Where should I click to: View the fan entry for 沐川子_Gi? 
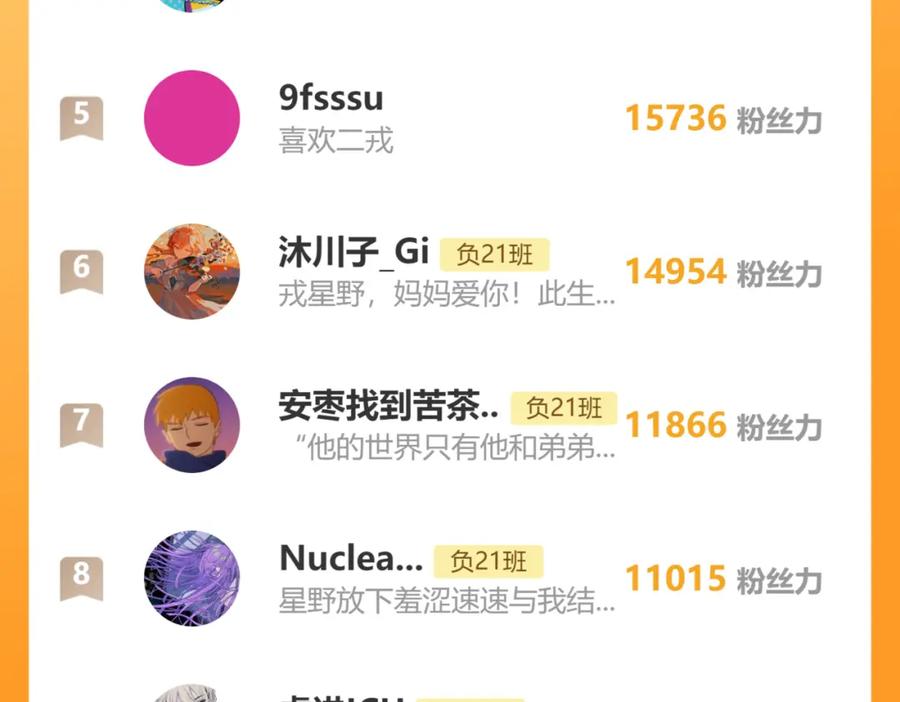click(x=353, y=254)
